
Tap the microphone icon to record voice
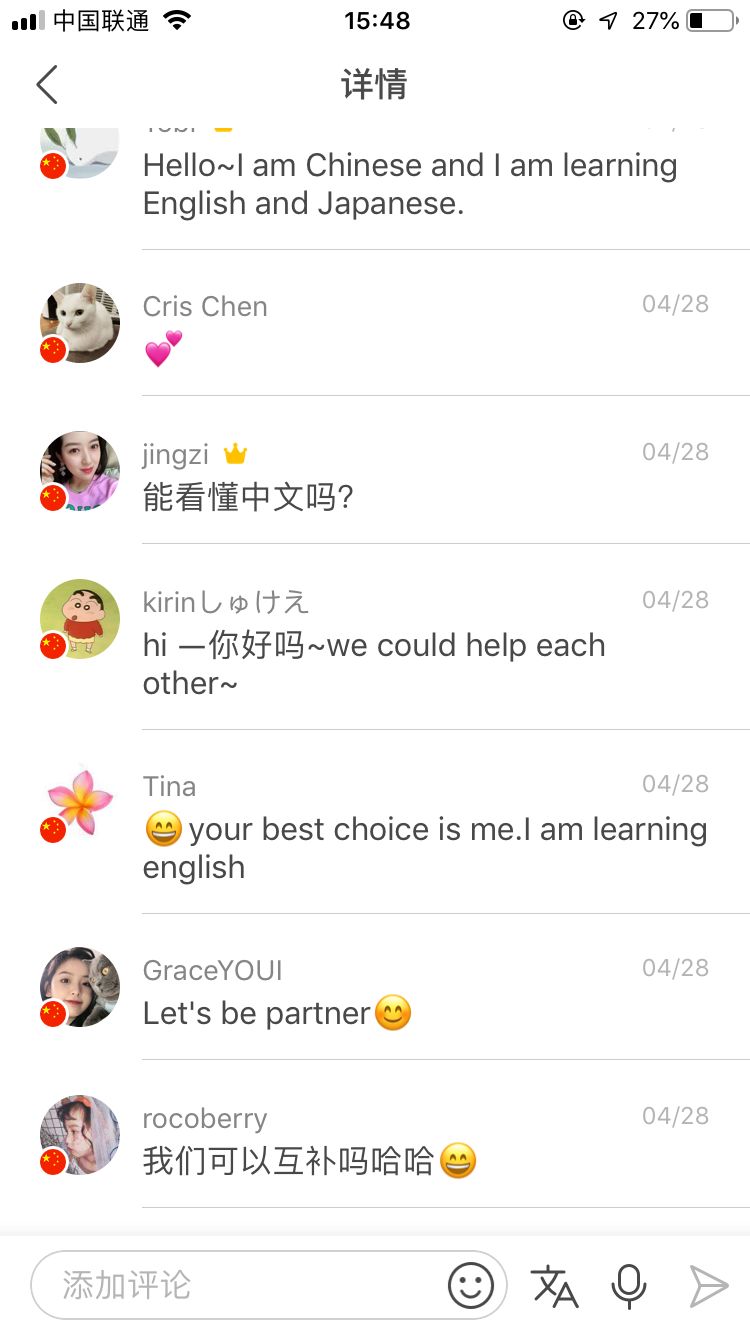pos(629,1286)
